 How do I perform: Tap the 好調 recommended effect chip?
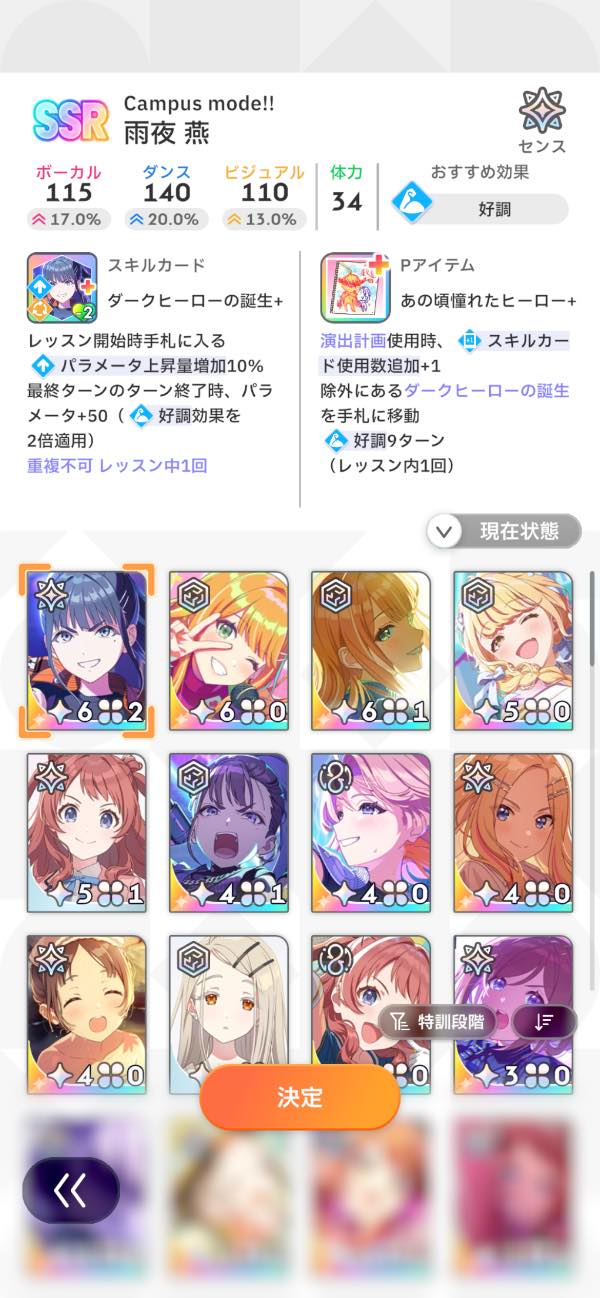point(479,209)
